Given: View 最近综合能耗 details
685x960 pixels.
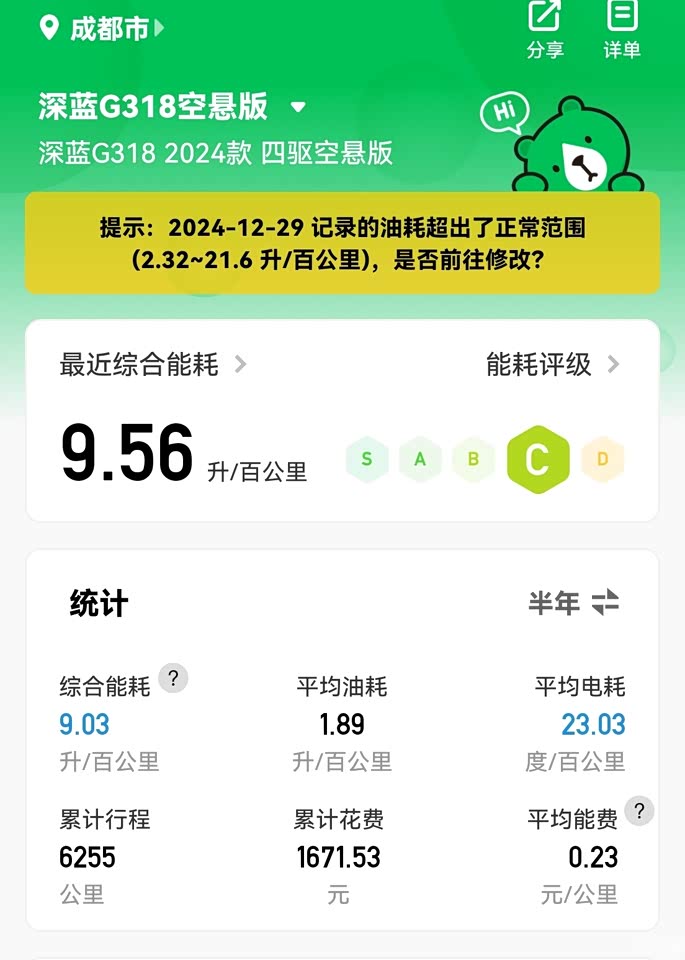Looking at the screenshot, I should point(152,365).
